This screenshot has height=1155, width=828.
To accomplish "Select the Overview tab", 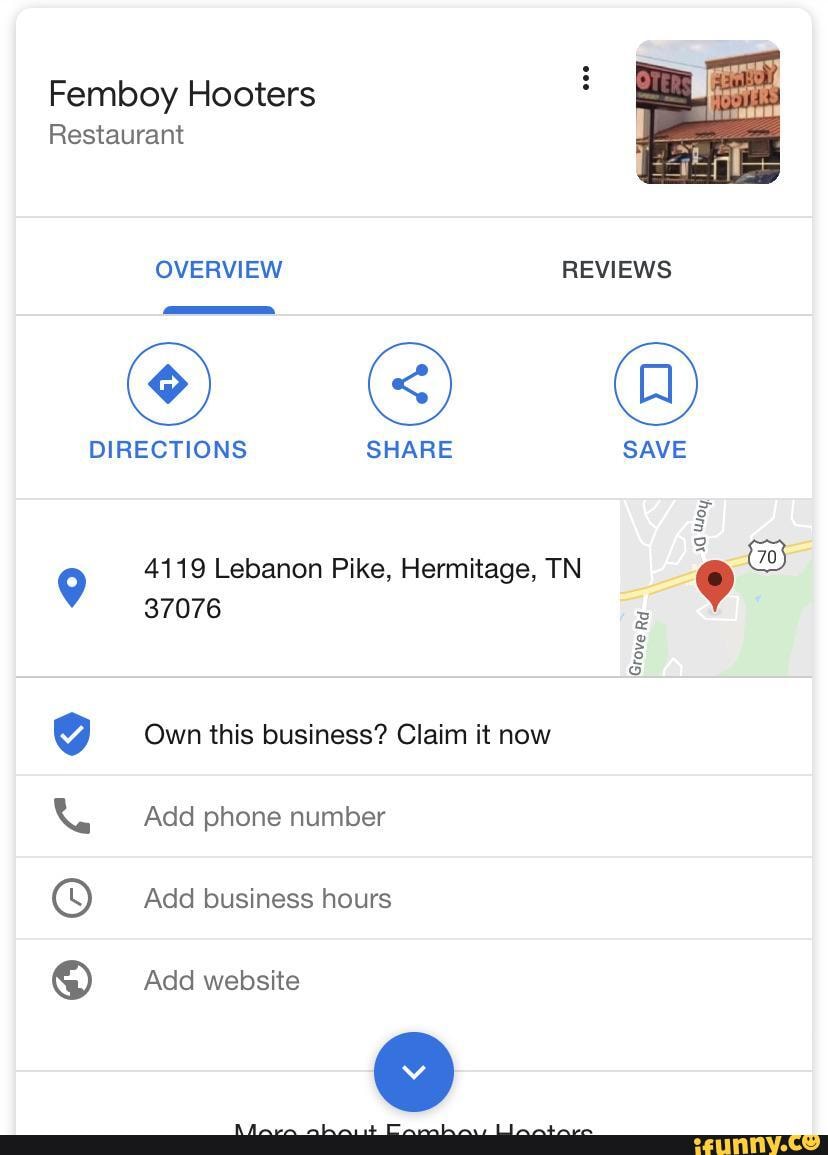I will click(x=218, y=270).
